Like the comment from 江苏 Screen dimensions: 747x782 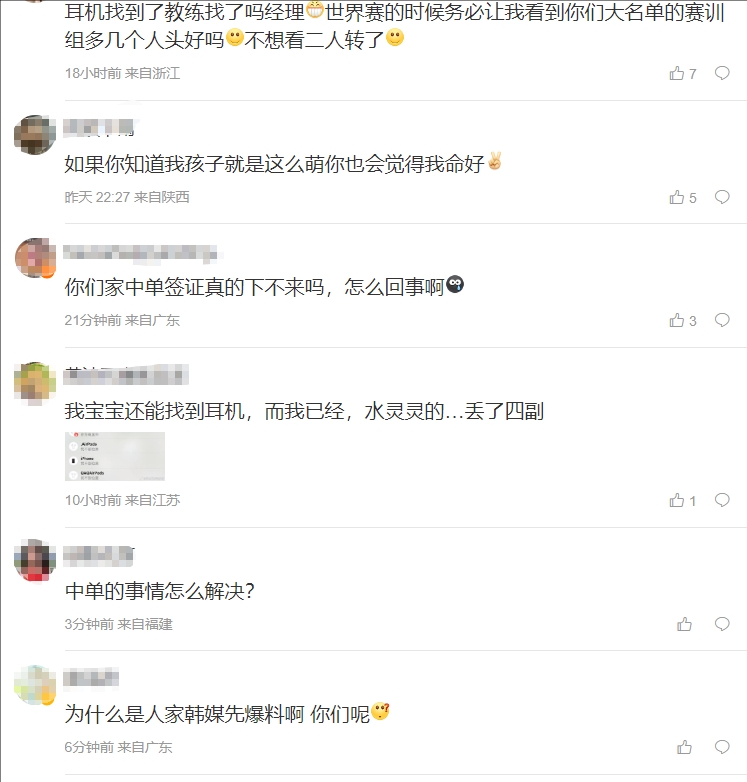tap(677, 500)
